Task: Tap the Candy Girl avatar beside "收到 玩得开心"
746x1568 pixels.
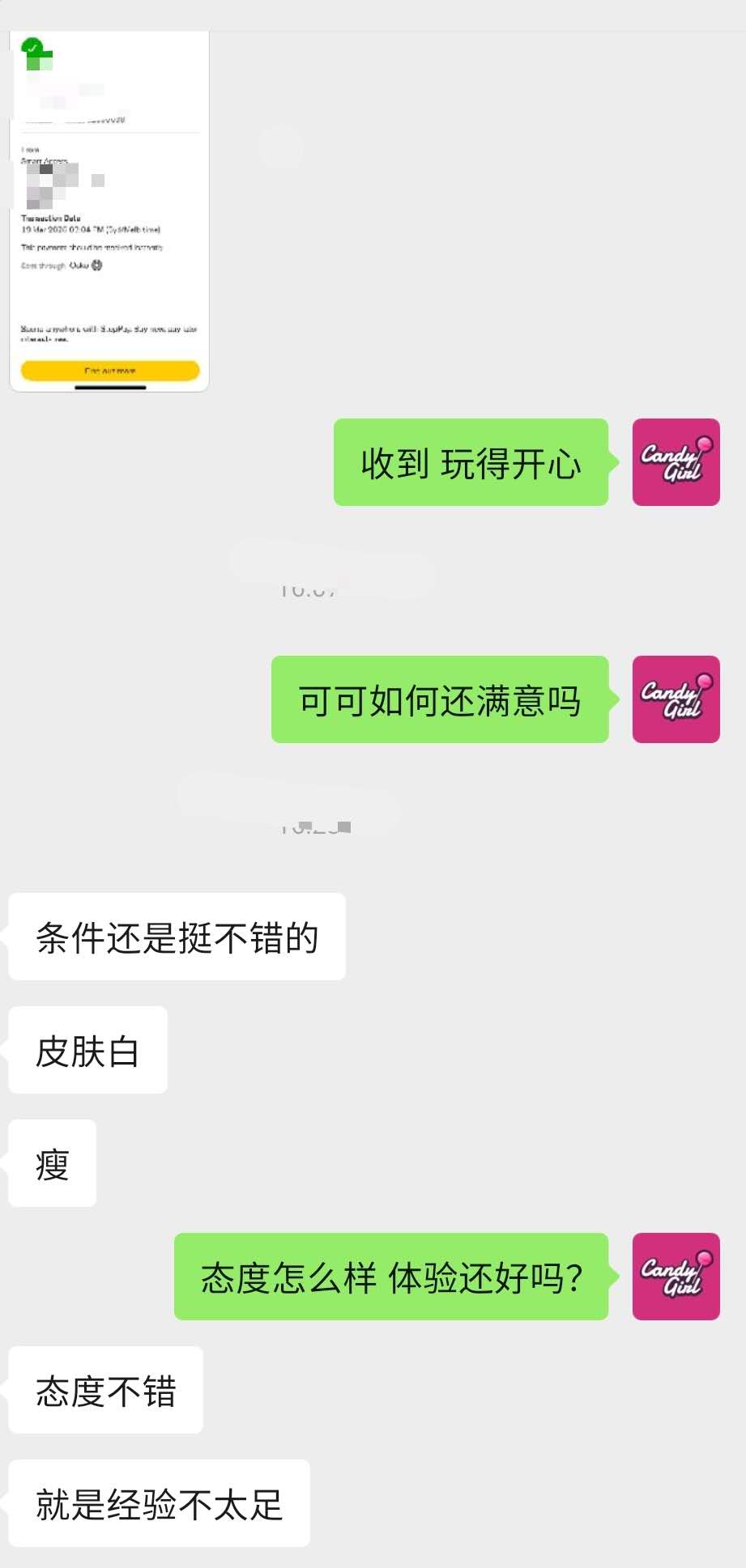Action: 676,462
